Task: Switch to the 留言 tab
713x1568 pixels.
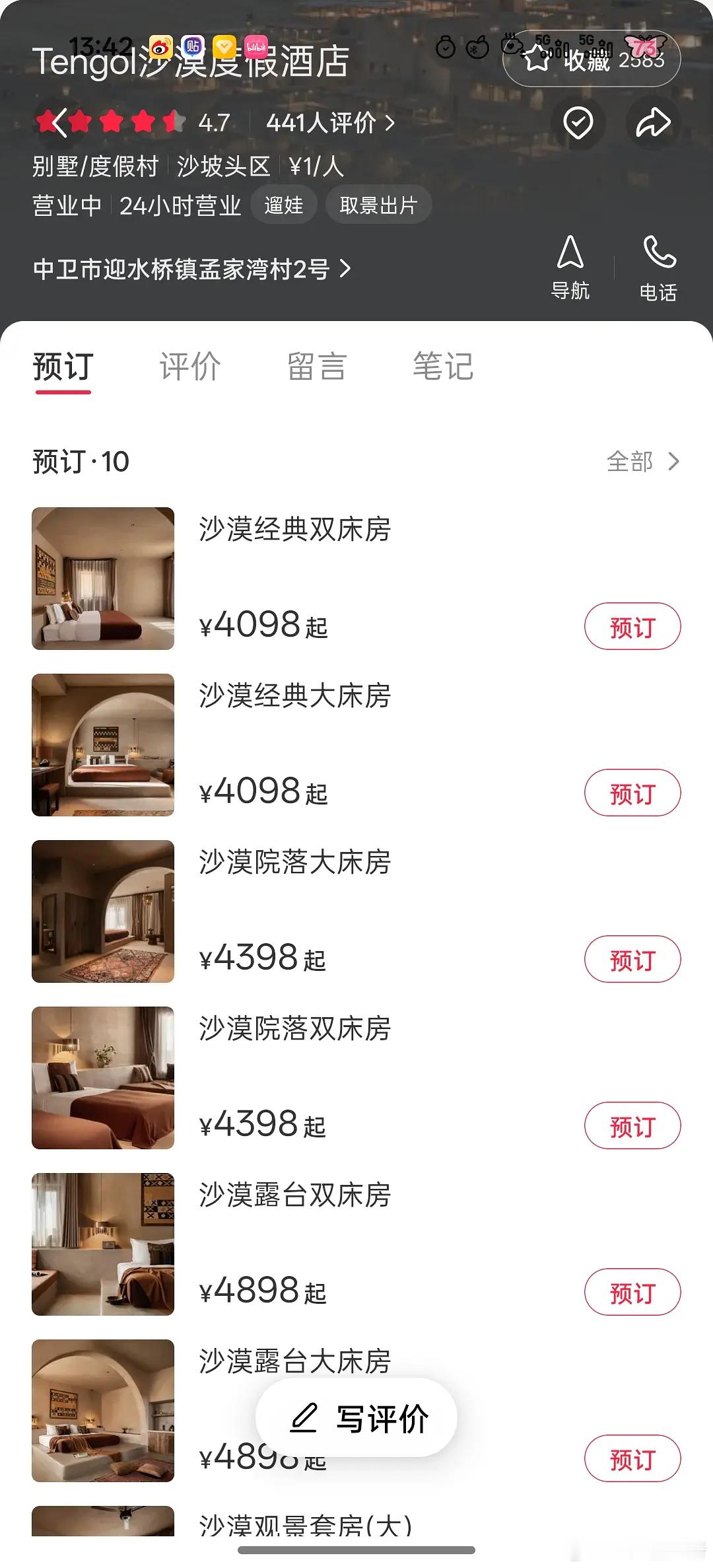Action: [315, 367]
